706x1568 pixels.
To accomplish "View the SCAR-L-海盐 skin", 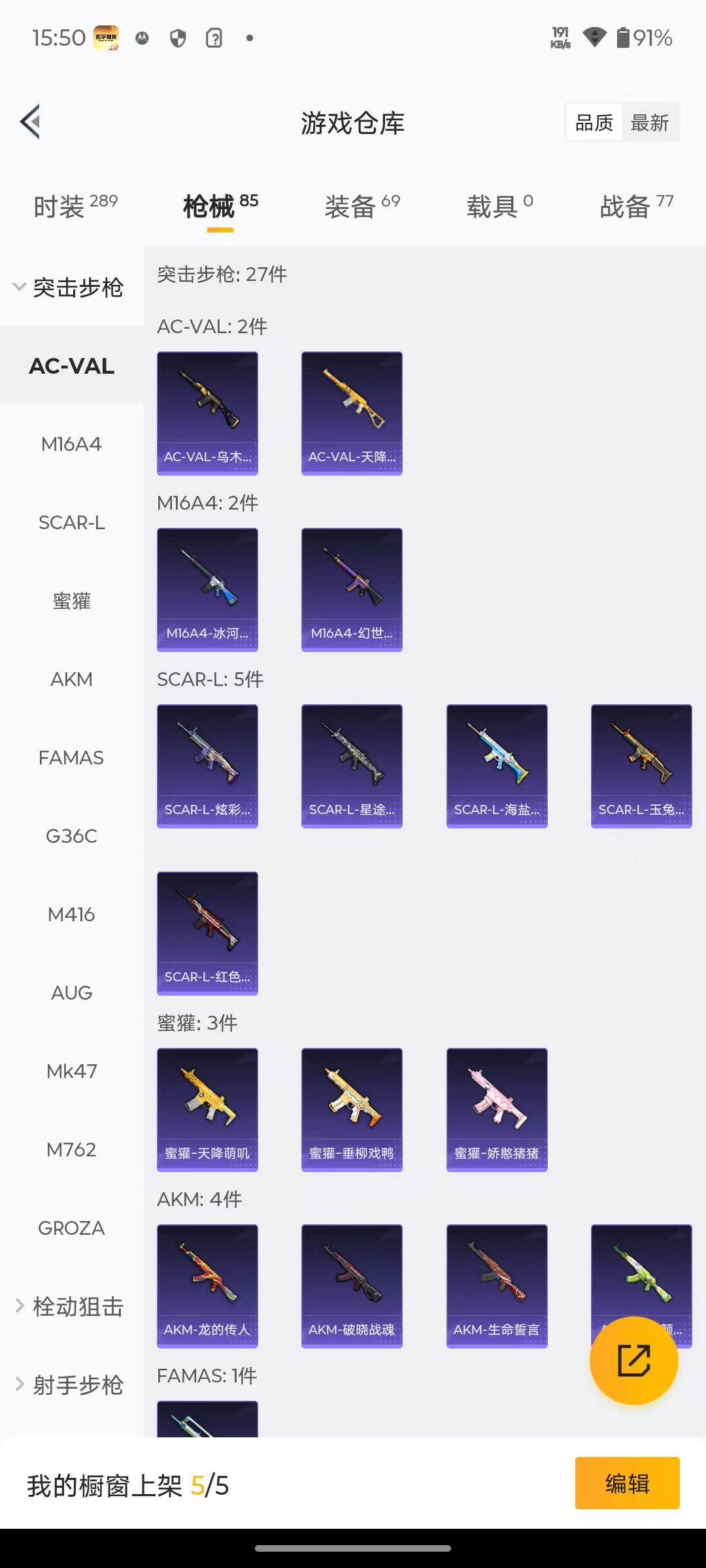I will 497,766.
